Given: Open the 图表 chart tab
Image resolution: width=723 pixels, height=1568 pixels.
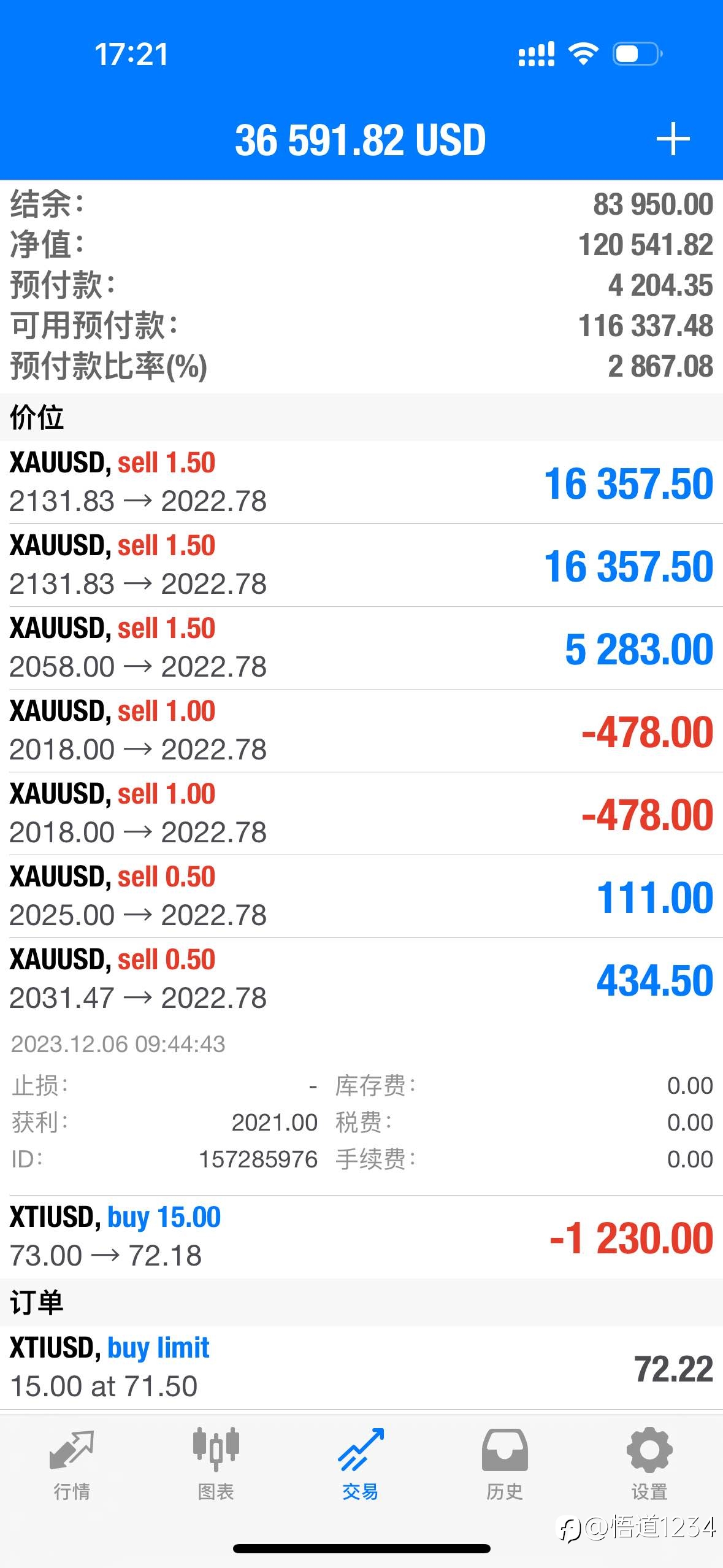Looking at the screenshot, I should (x=216, y=1465).
